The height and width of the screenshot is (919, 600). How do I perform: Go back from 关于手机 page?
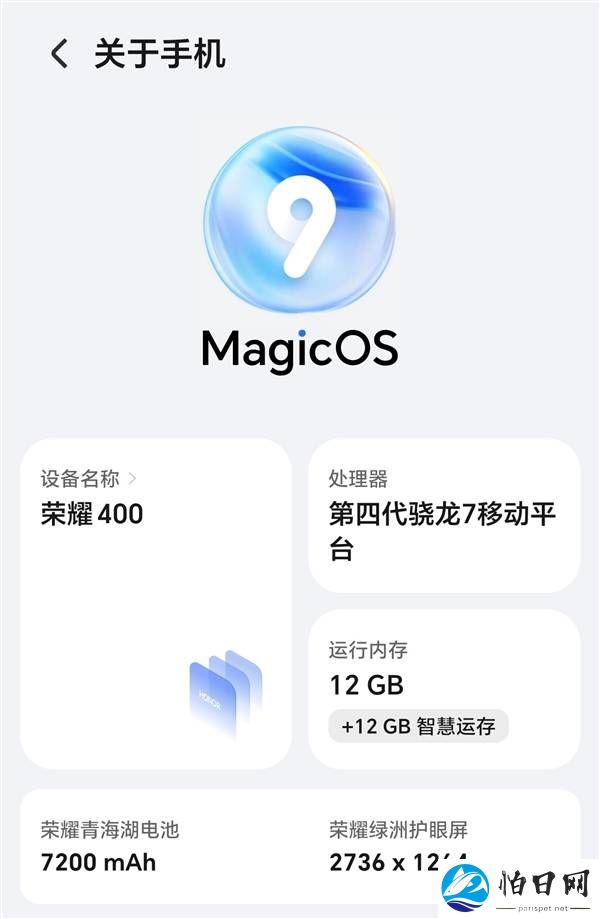click(x=59, y=54)
